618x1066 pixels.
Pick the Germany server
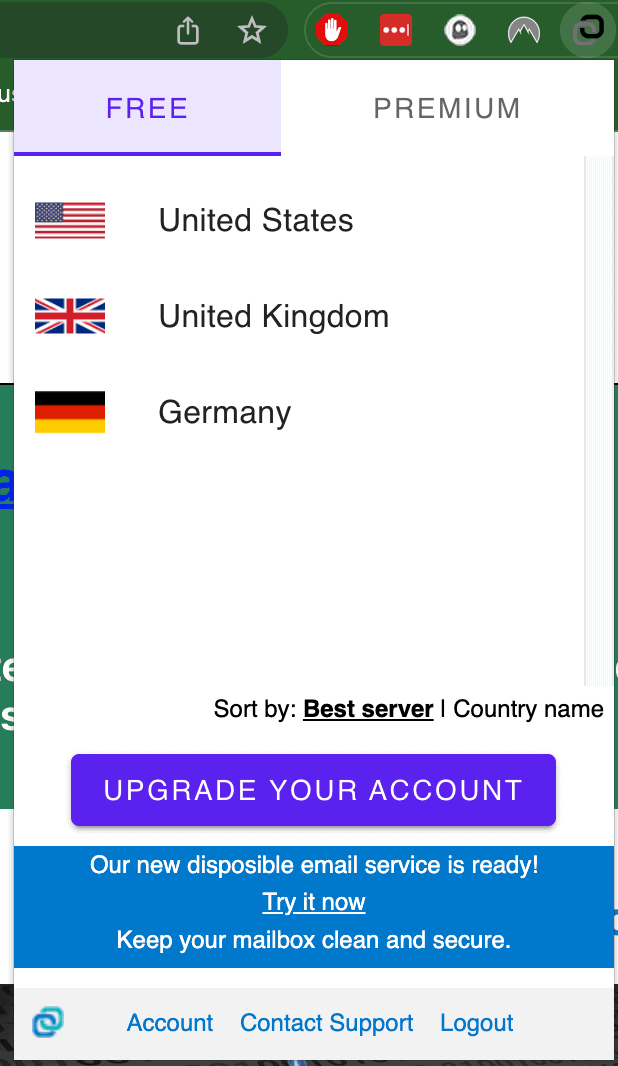click(x=299, y=412)
